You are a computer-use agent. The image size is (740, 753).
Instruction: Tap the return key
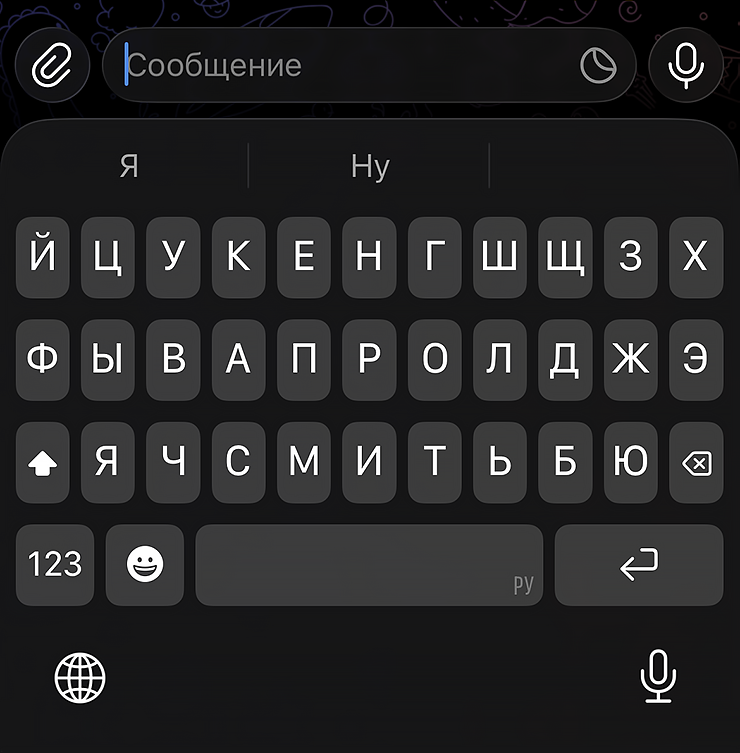[639, 565]
